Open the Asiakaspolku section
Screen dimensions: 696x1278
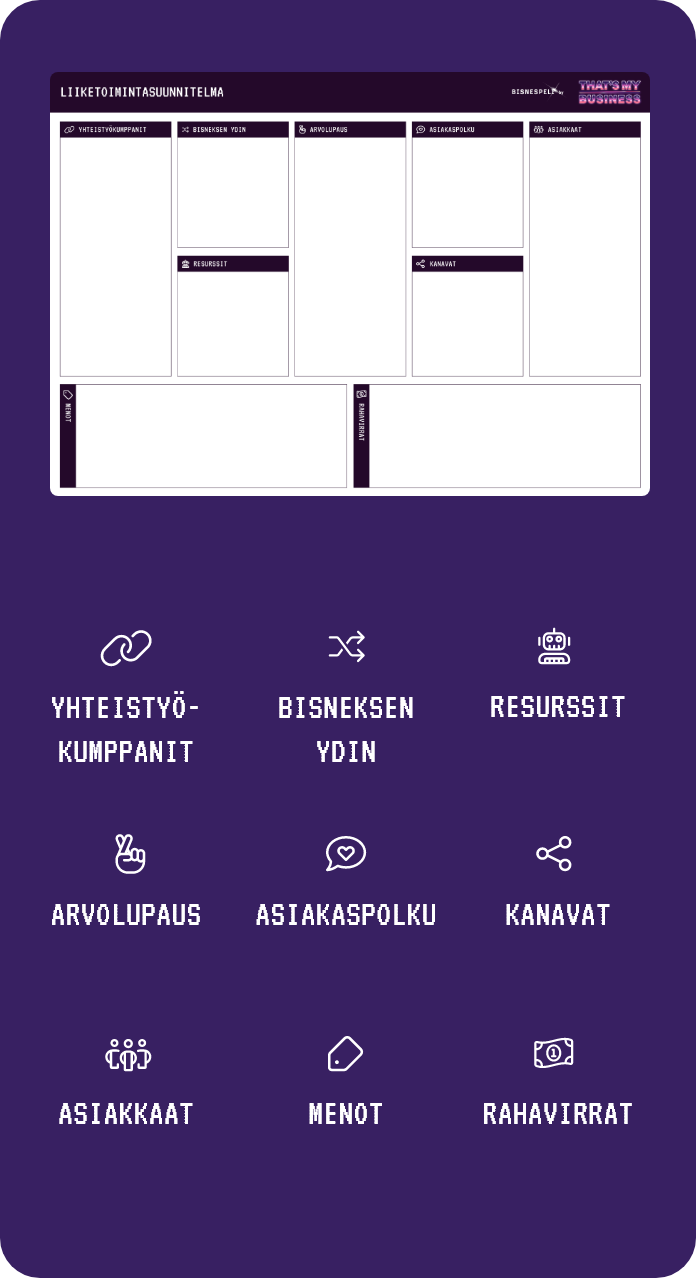point(346,882)
